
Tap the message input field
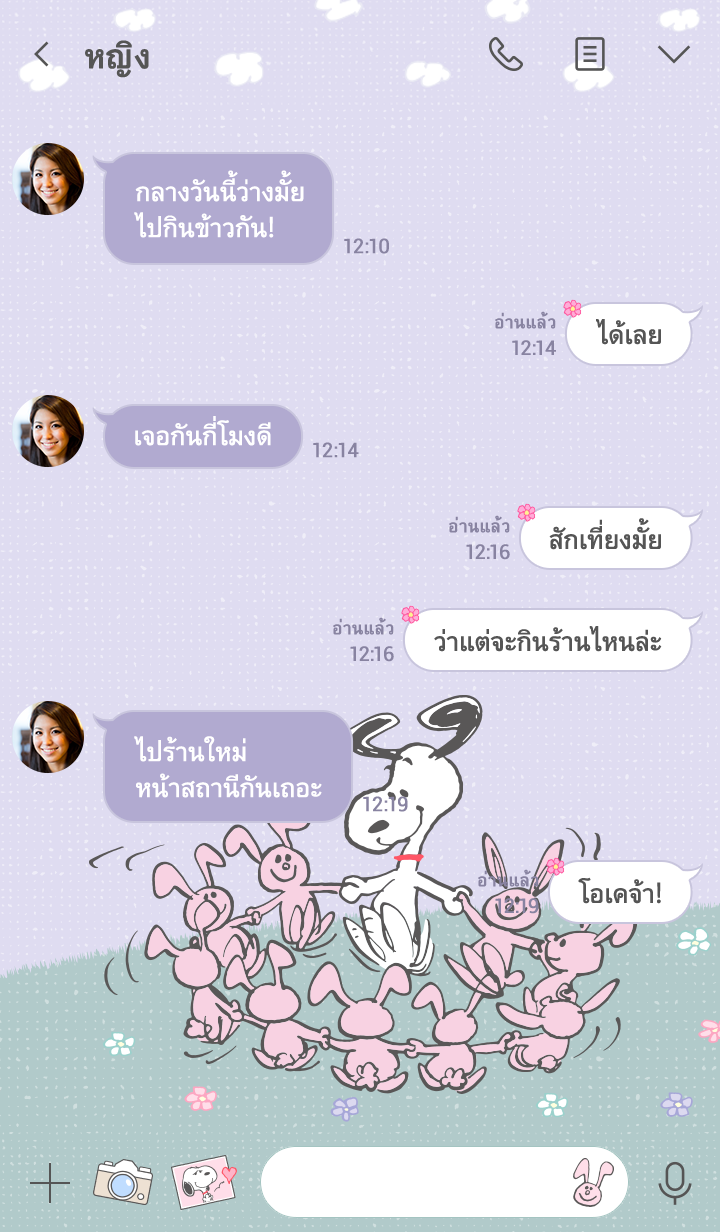click(415, 1182)
